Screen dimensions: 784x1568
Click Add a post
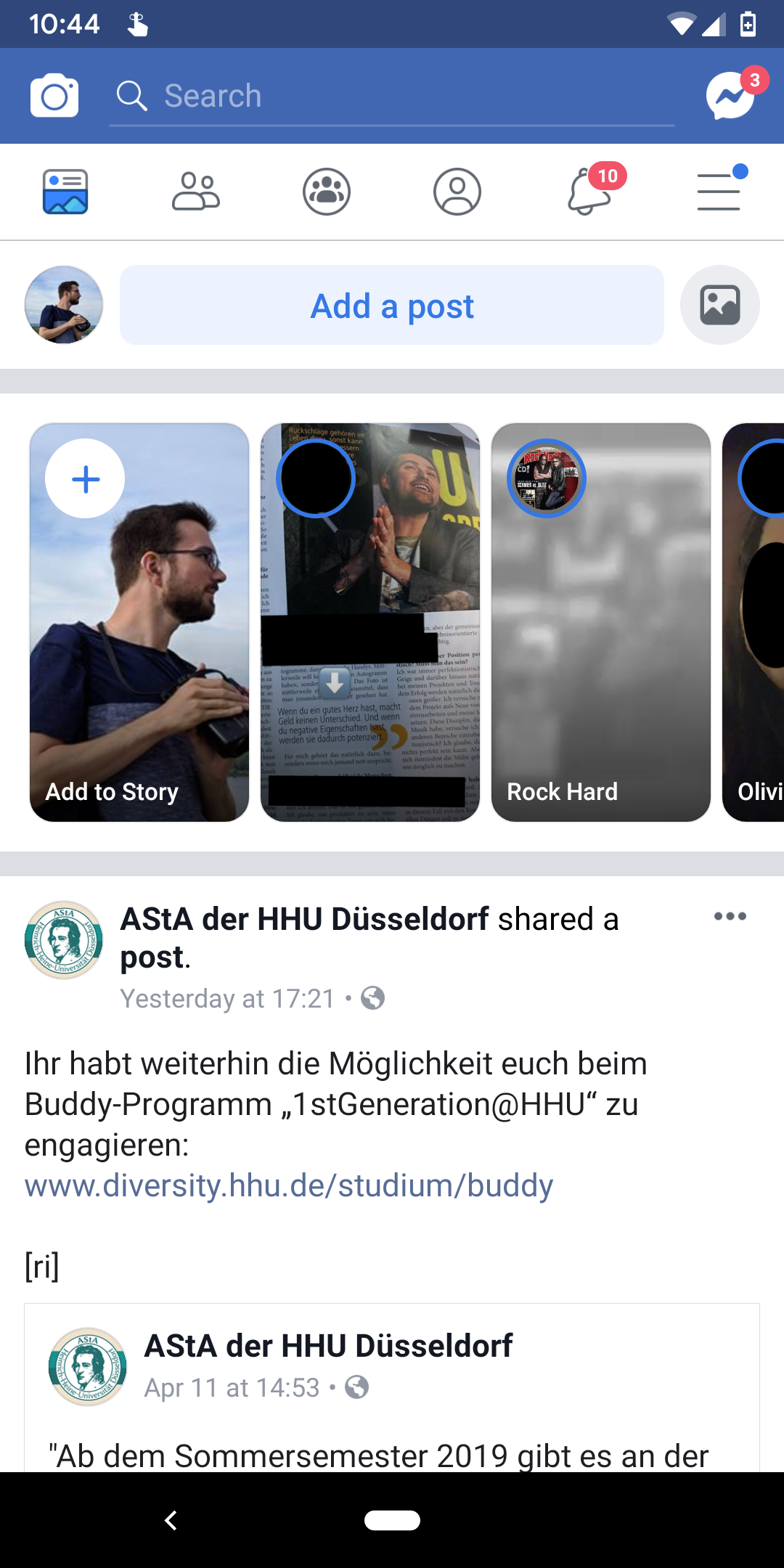point(392,306)
